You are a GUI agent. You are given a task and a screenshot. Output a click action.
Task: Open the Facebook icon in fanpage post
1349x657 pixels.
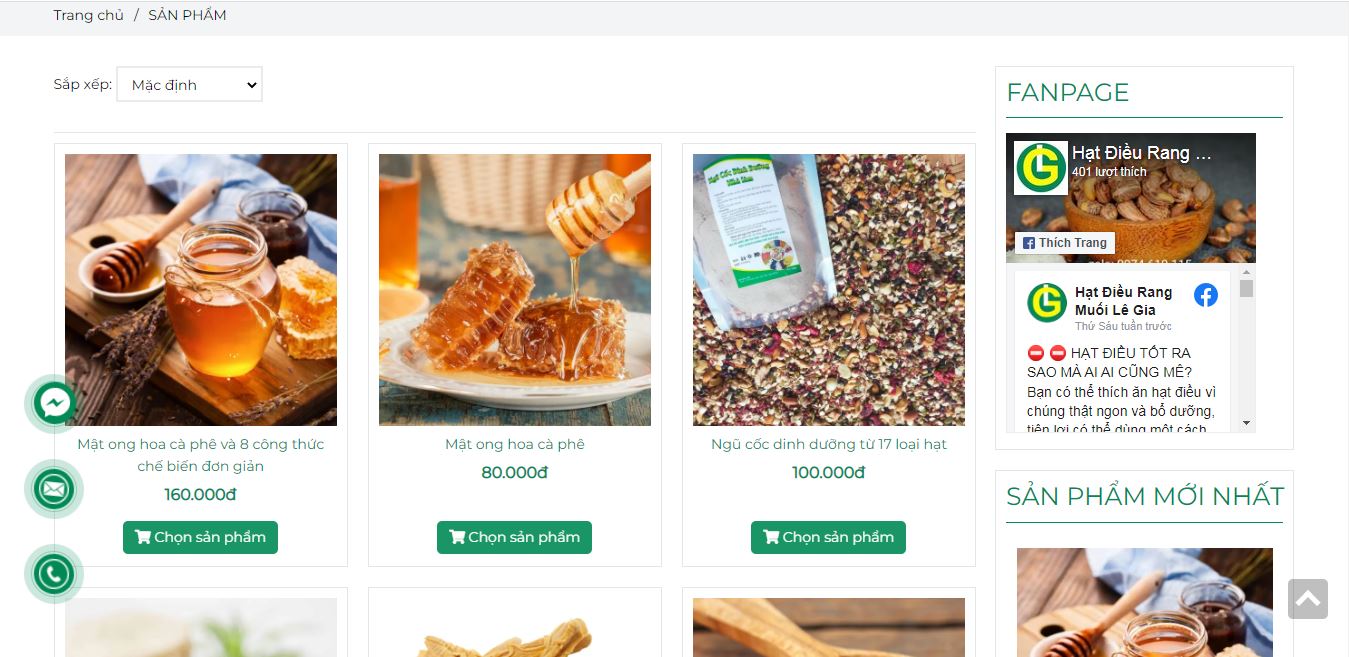(x=1206, y=295)
